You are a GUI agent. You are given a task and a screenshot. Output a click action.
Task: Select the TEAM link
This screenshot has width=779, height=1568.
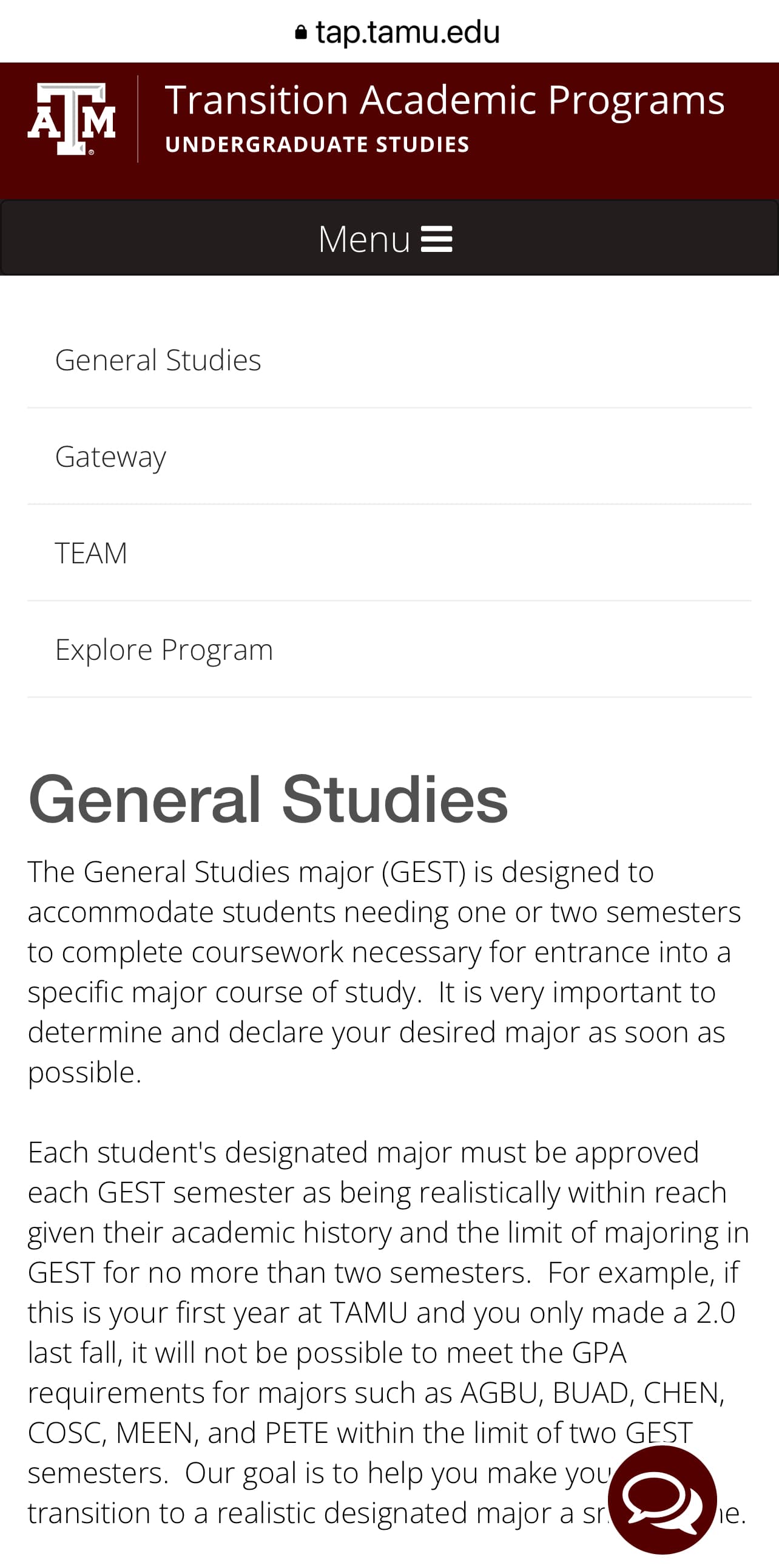389,552
